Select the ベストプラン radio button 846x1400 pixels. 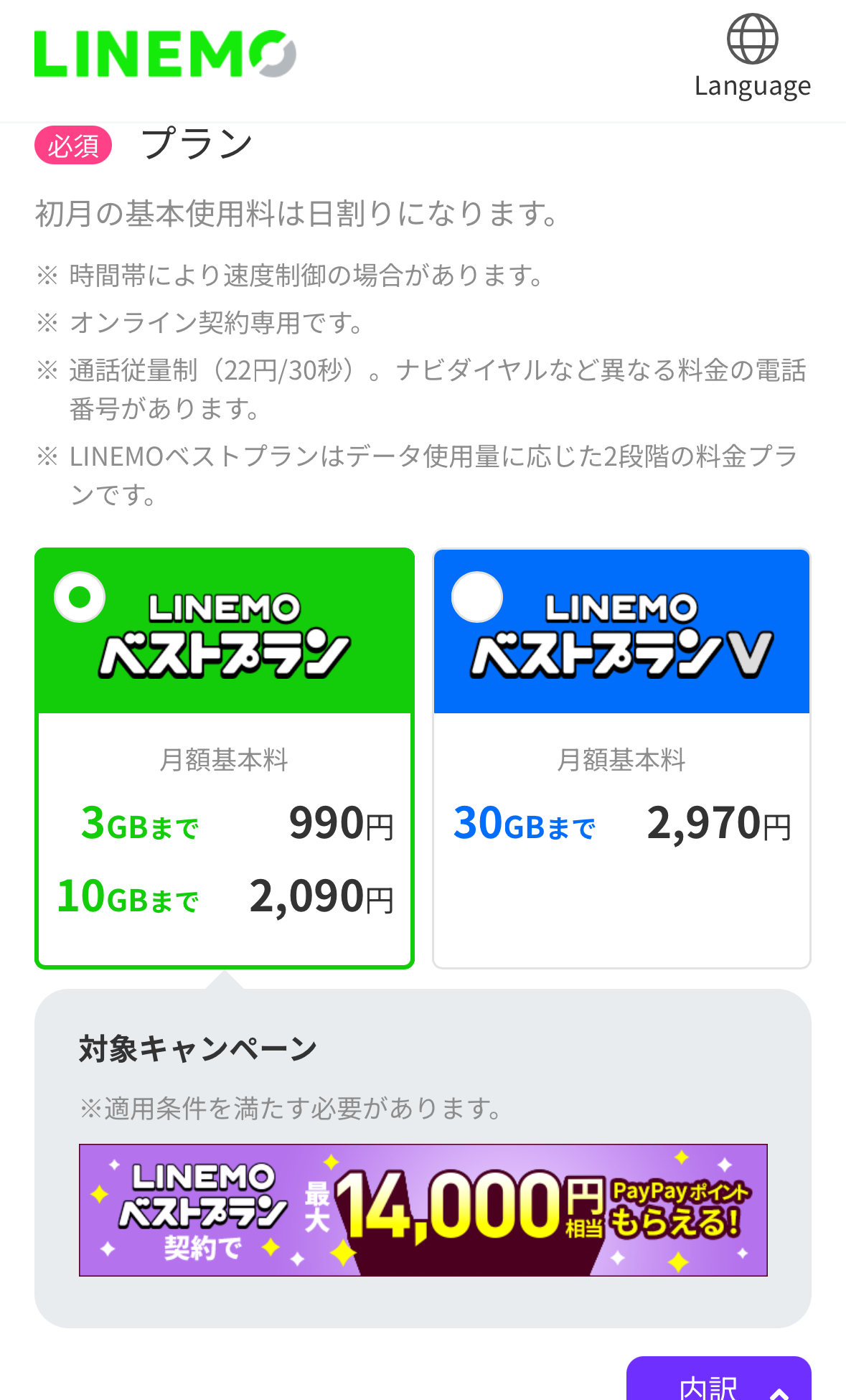[79, 596]
